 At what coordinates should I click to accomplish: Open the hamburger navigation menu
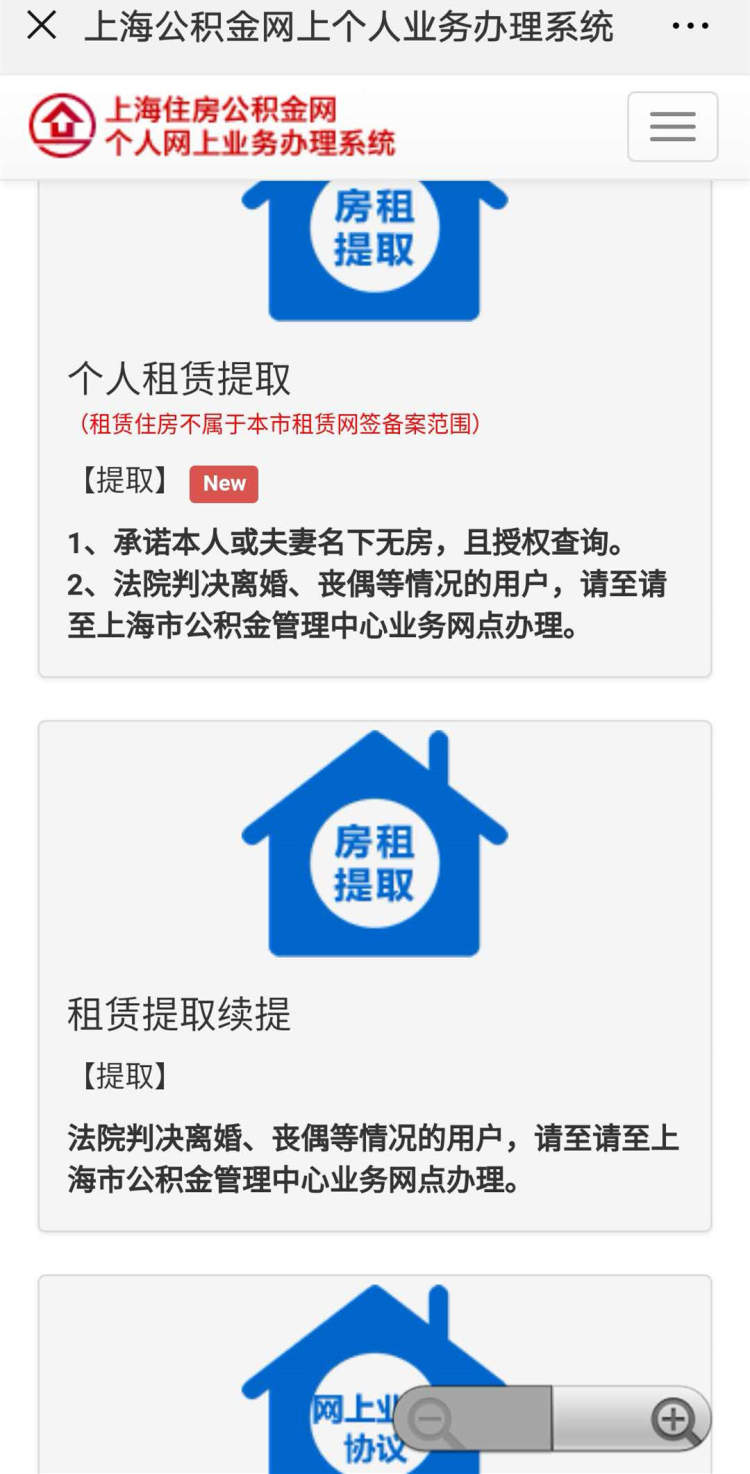672,127
